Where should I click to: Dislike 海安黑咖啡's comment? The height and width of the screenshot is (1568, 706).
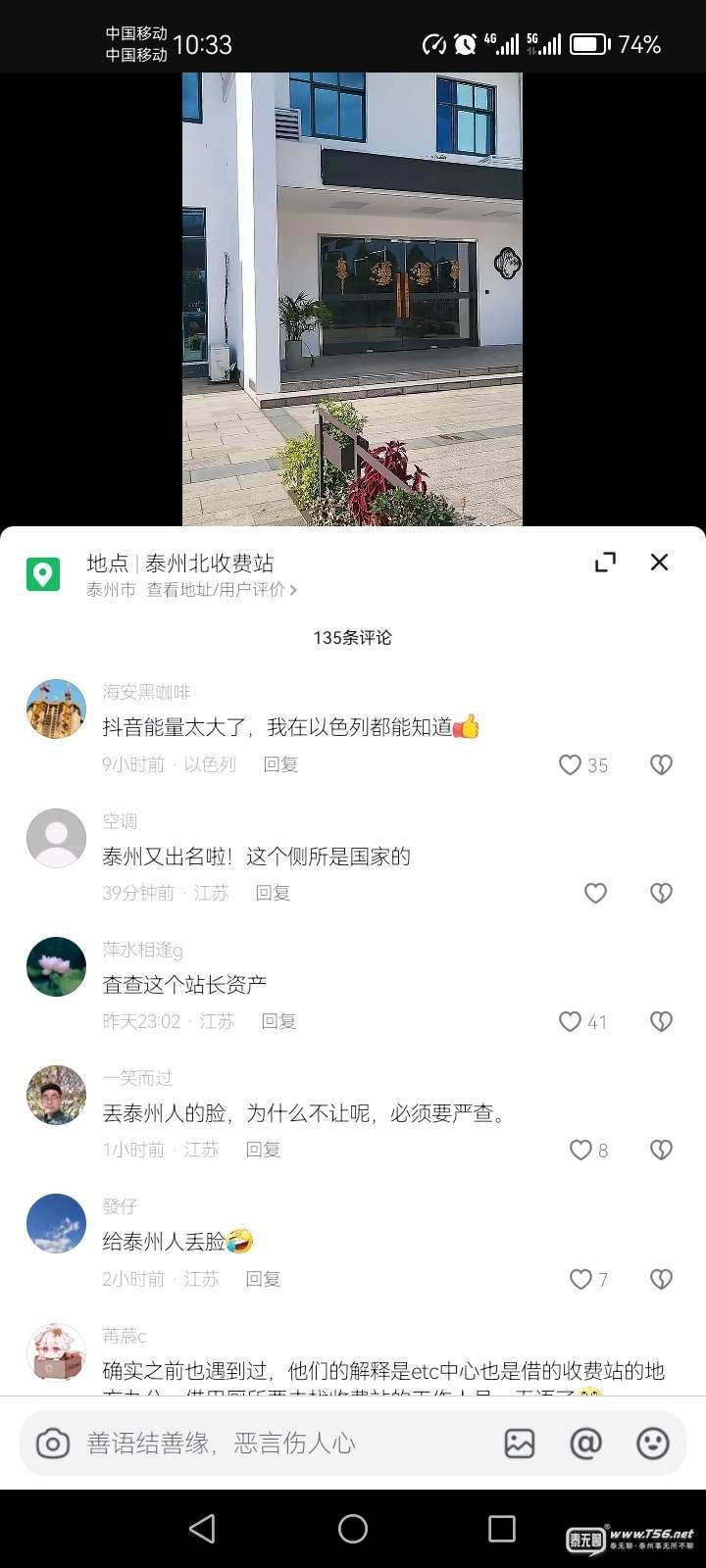click(661, 764)
